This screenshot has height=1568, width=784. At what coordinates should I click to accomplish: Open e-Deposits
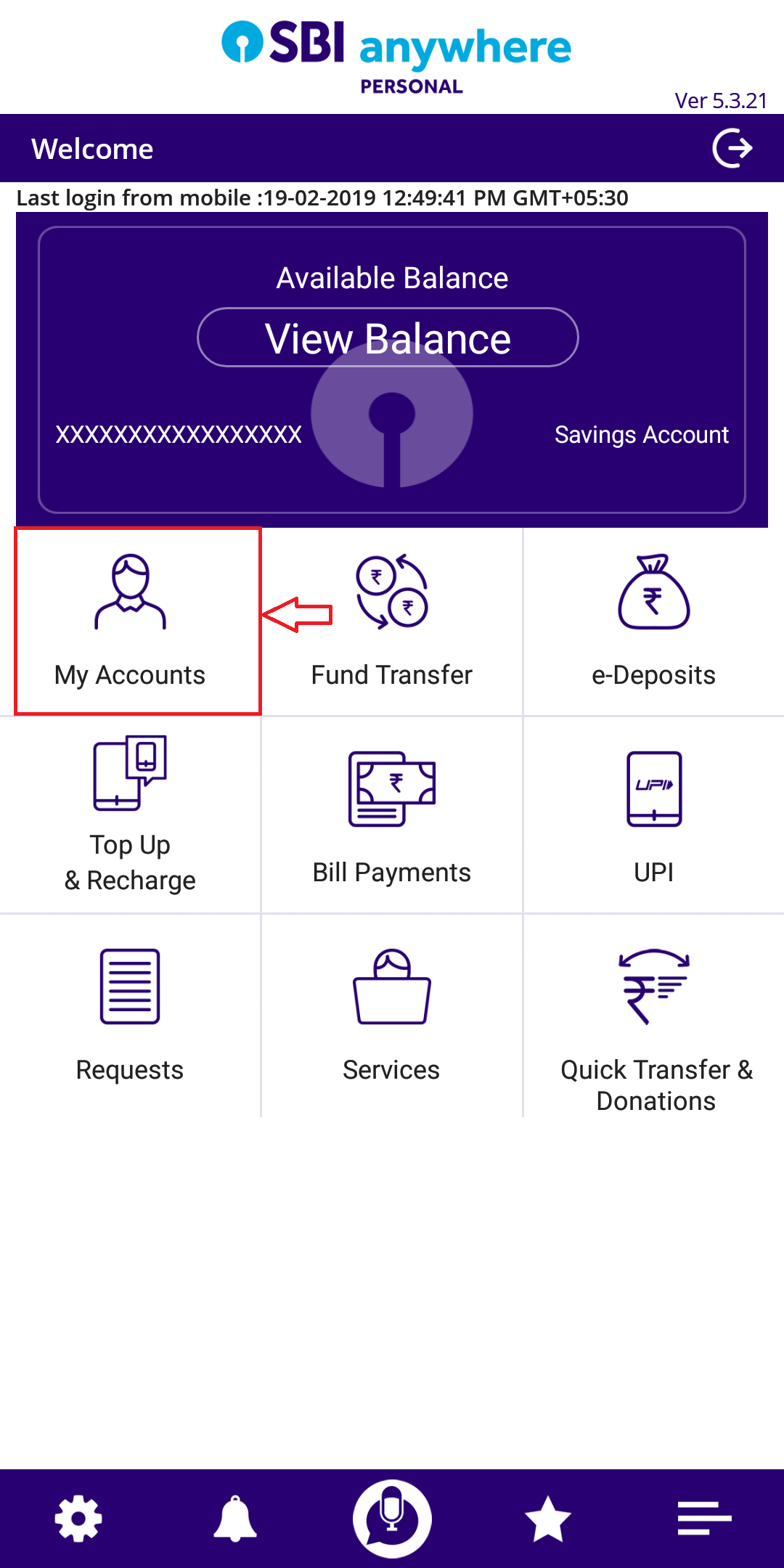click(653, 621)
